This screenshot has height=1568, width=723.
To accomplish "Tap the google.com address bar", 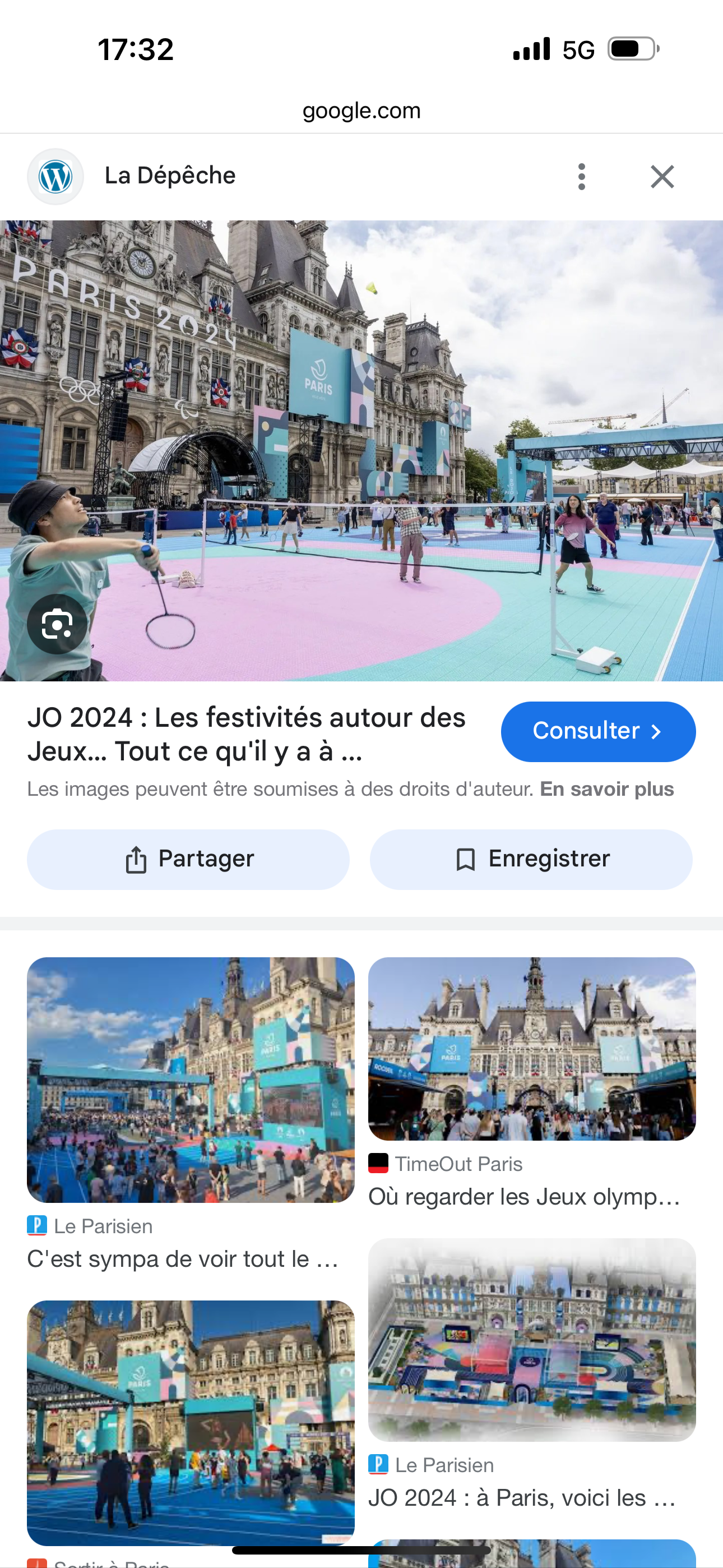I will tap(361, 111).
